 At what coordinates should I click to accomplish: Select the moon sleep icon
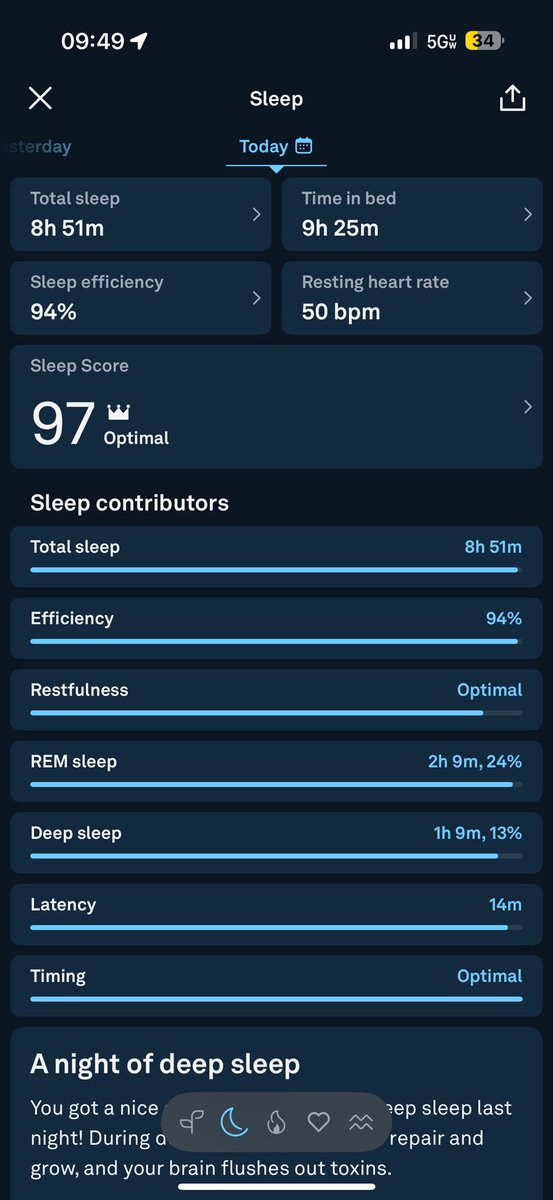tap(234, 1123)
